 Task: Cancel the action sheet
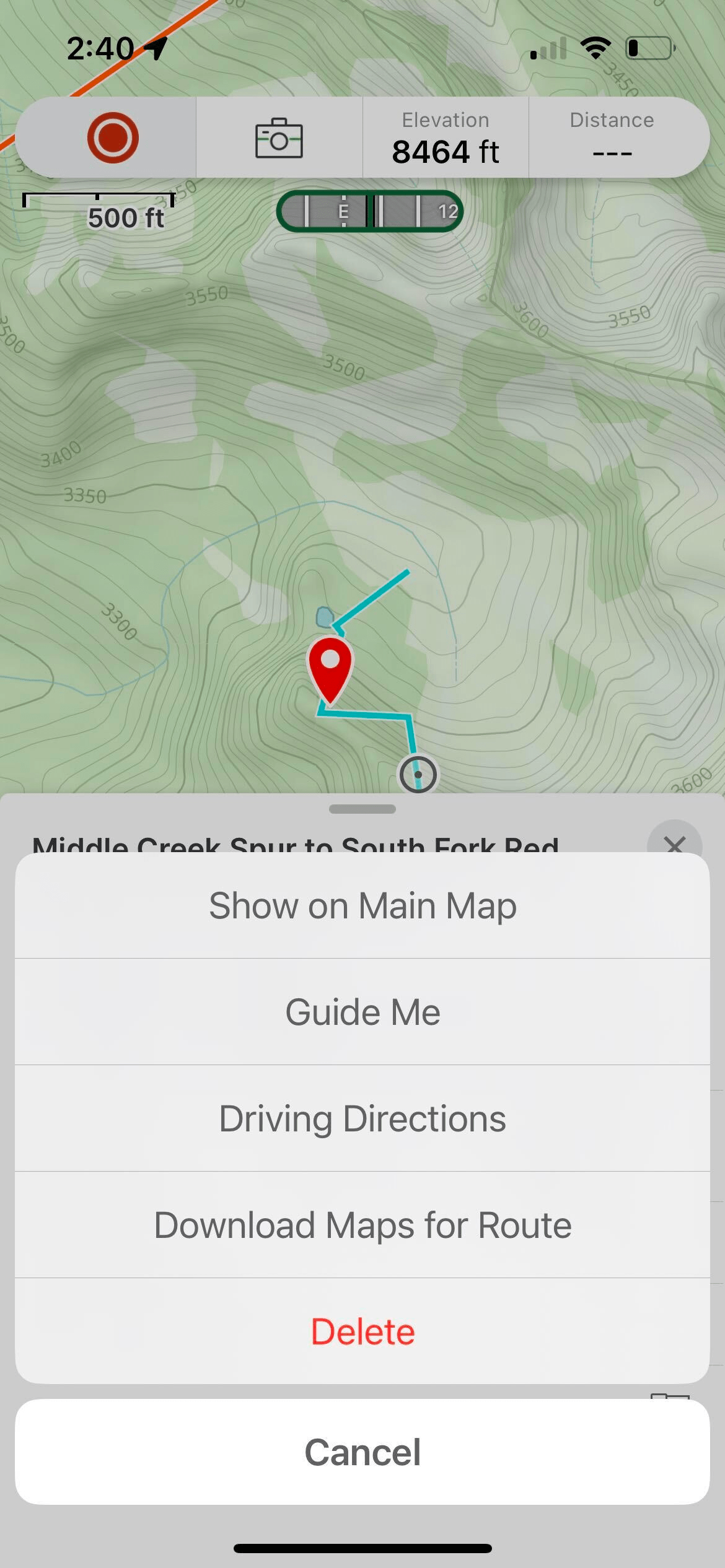tap(362, 1452)
